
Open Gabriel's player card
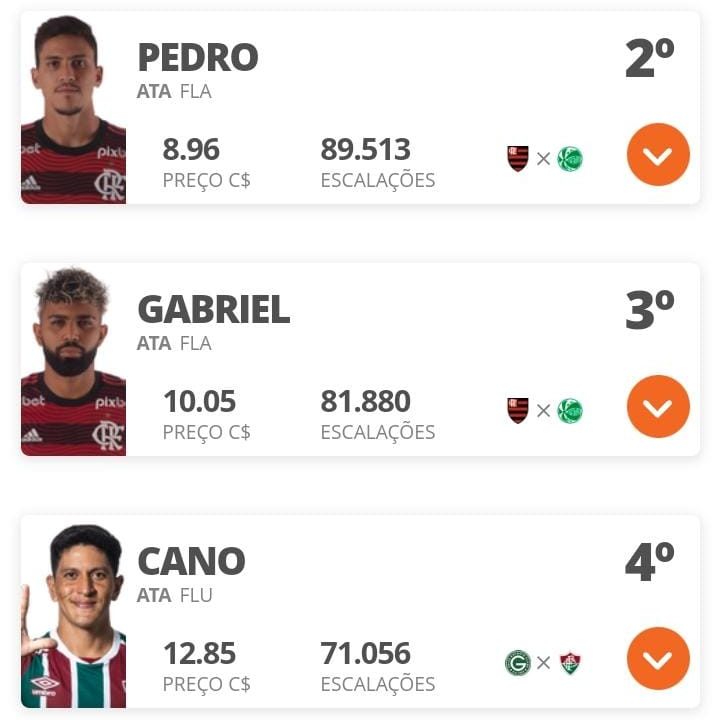213,310
